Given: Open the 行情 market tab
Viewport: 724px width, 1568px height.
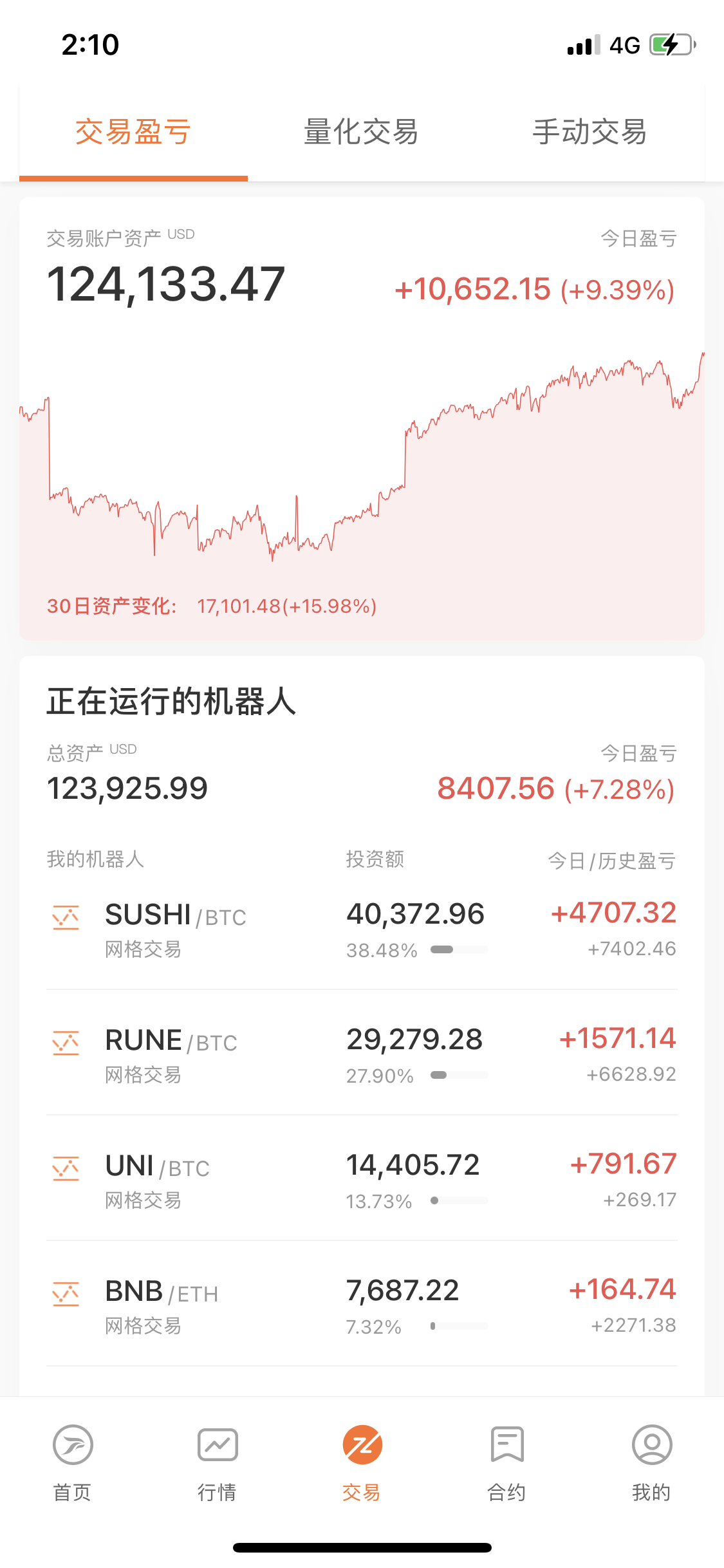Looking at the screenshot, I should [x=218, y=1462].
